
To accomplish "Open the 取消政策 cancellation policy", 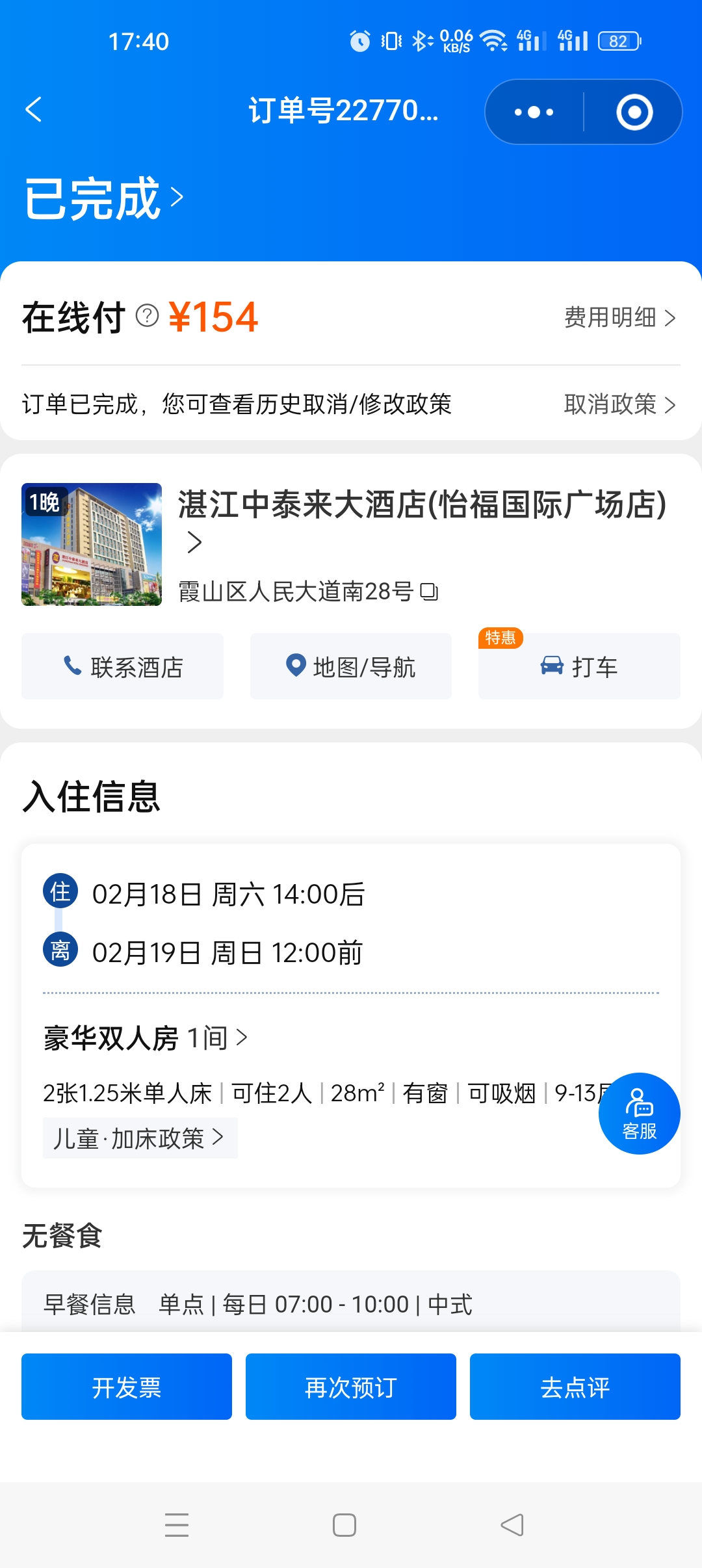I will 619,404.
